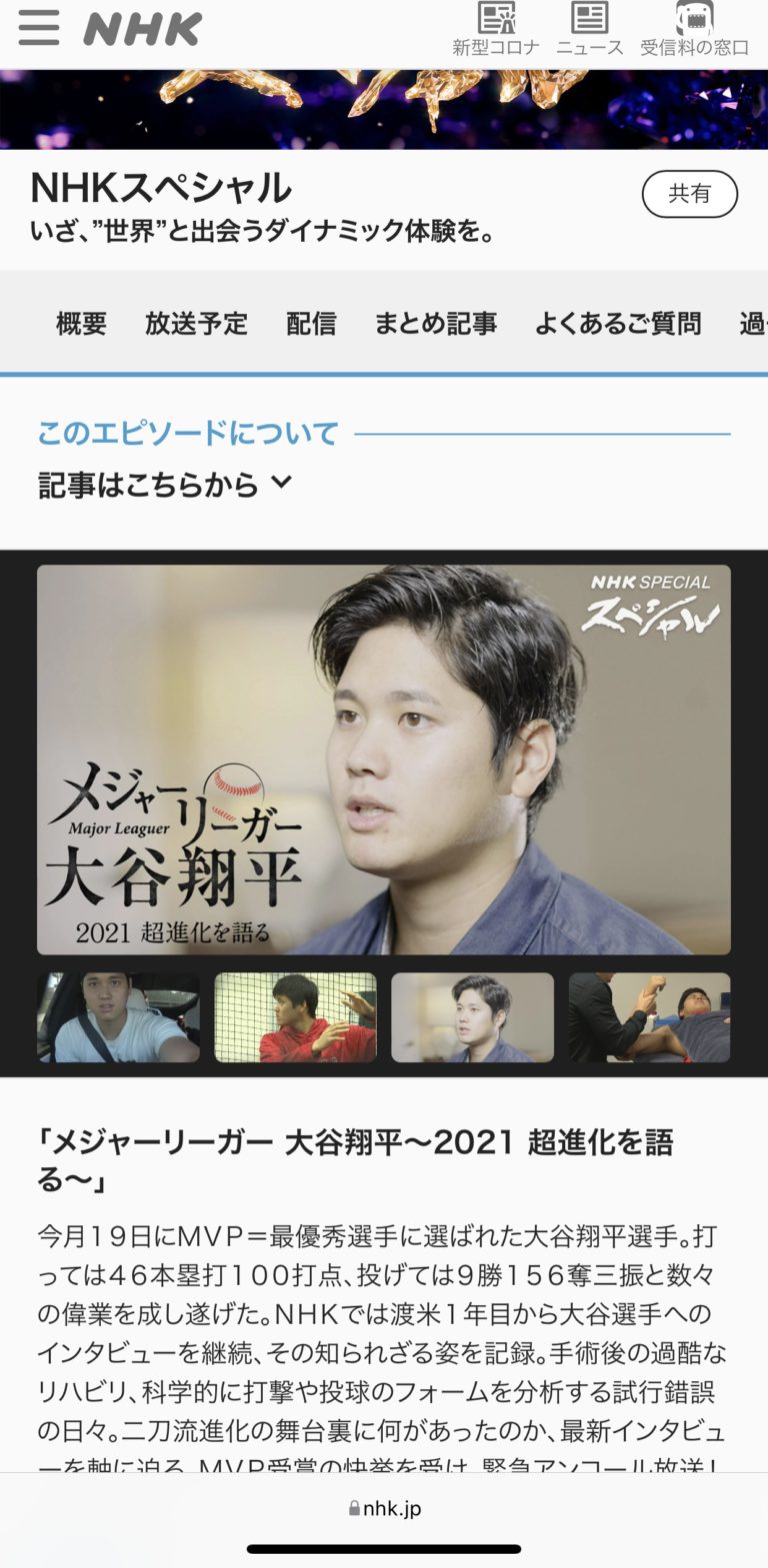Go to NHK home via logo

pyautogui.click(x=142, y=29)
